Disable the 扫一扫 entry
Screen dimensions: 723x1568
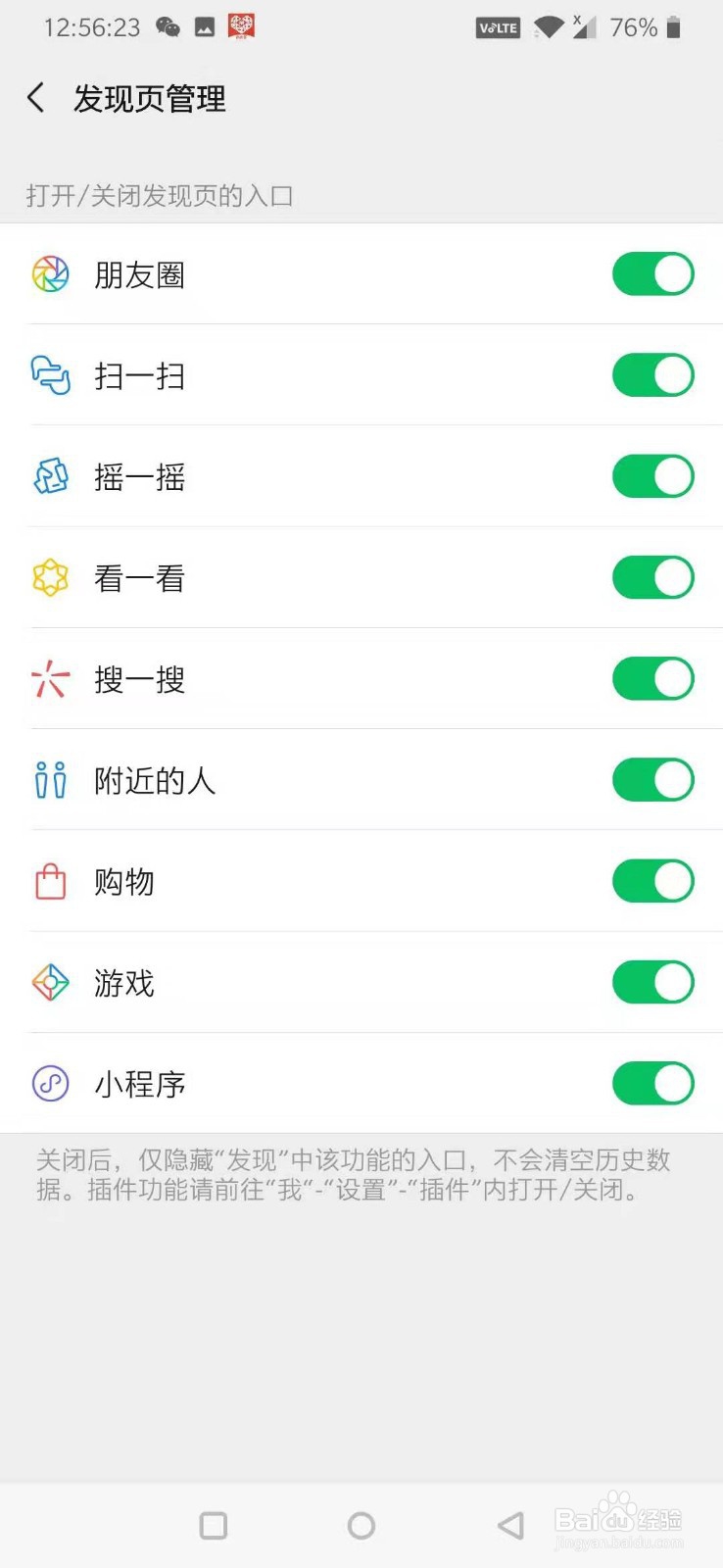(652, 375)
